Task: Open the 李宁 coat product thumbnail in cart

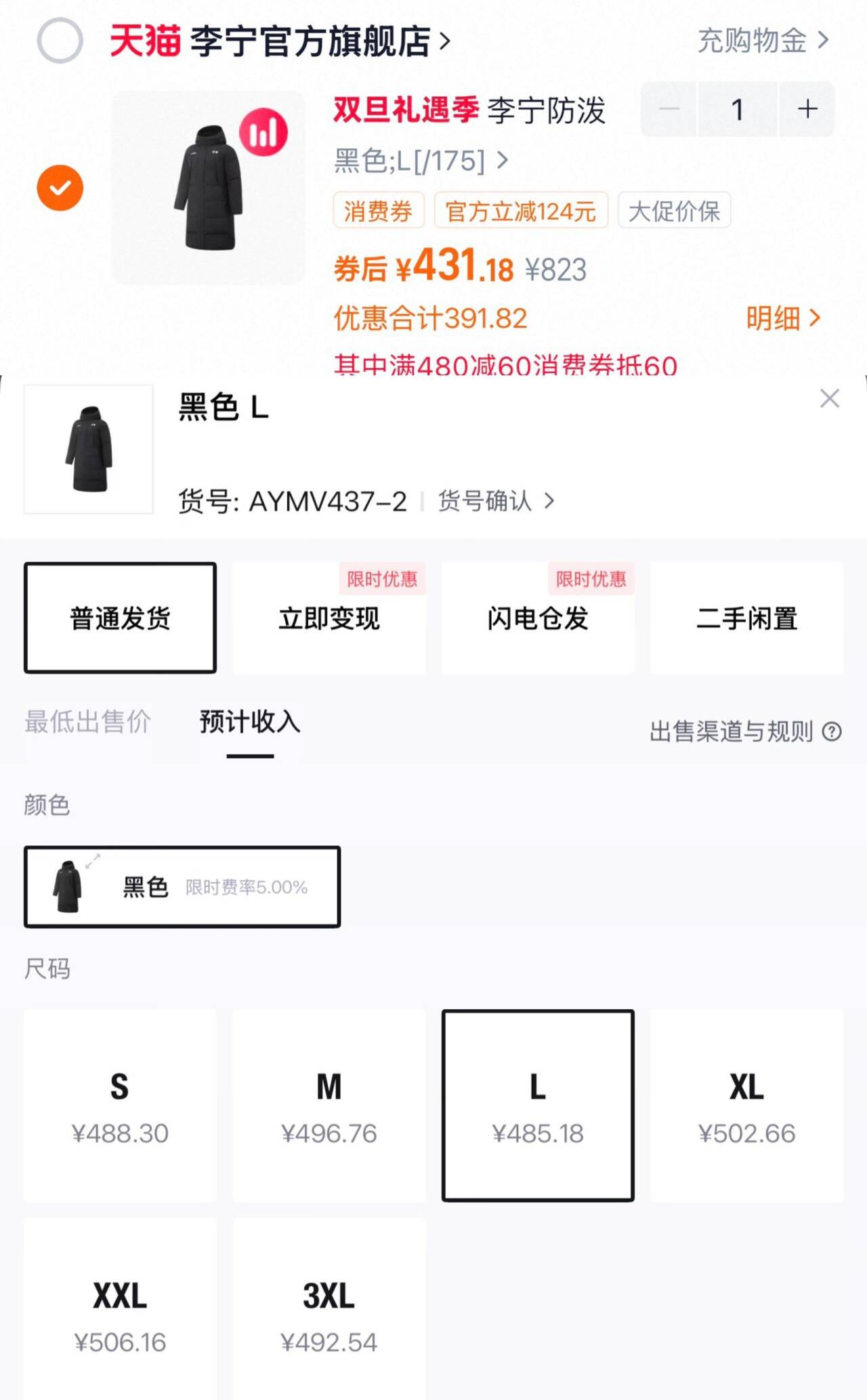Action: coord(208,188)
